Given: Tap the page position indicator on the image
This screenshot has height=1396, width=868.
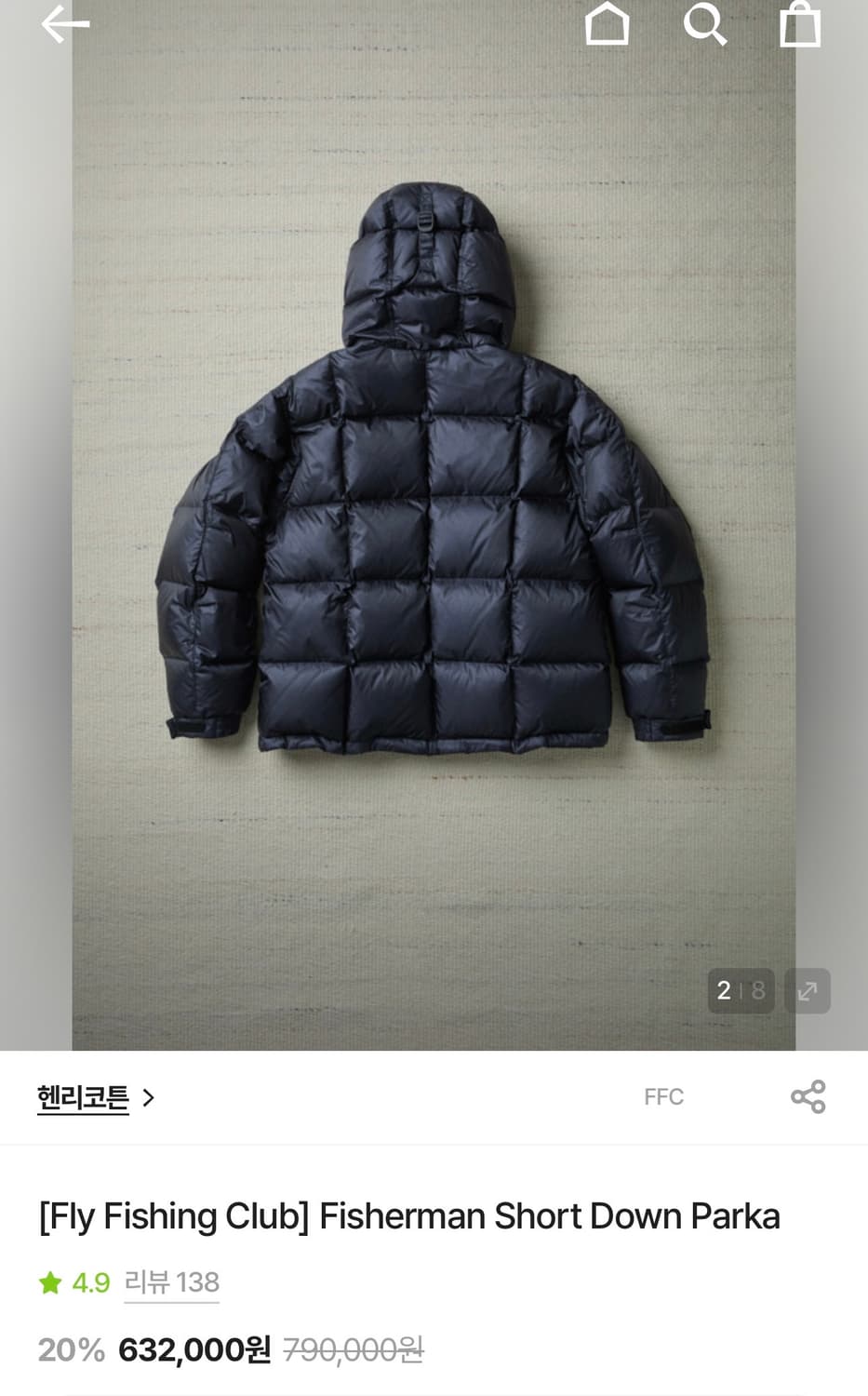Looking at the screenshot, I should (740, 990).
